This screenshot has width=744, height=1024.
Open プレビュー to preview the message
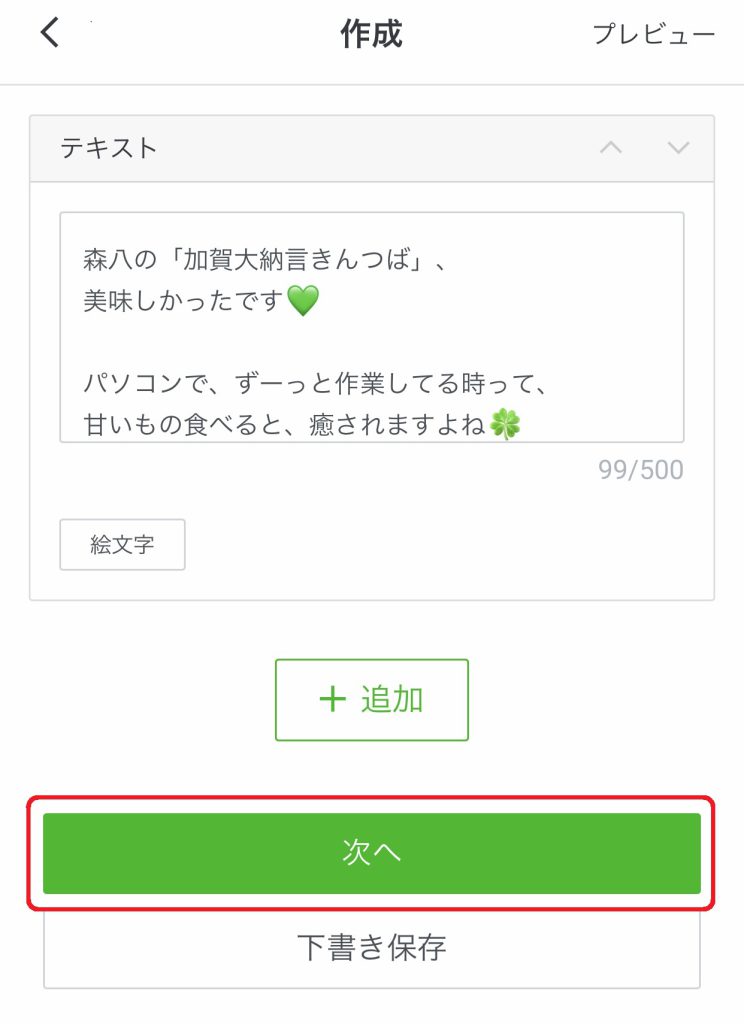click(x=653, y=34)
